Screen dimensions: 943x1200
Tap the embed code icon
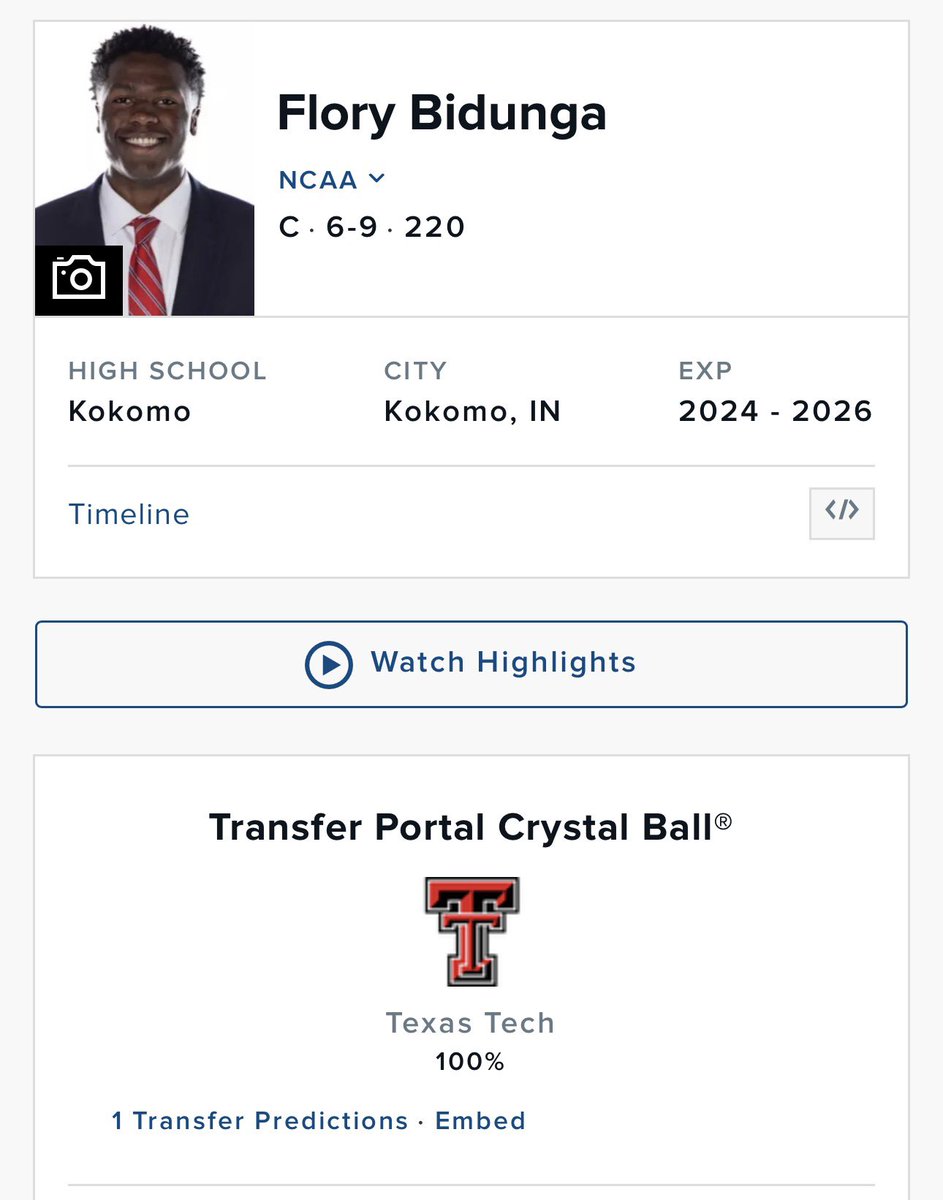tap(841, 513)
